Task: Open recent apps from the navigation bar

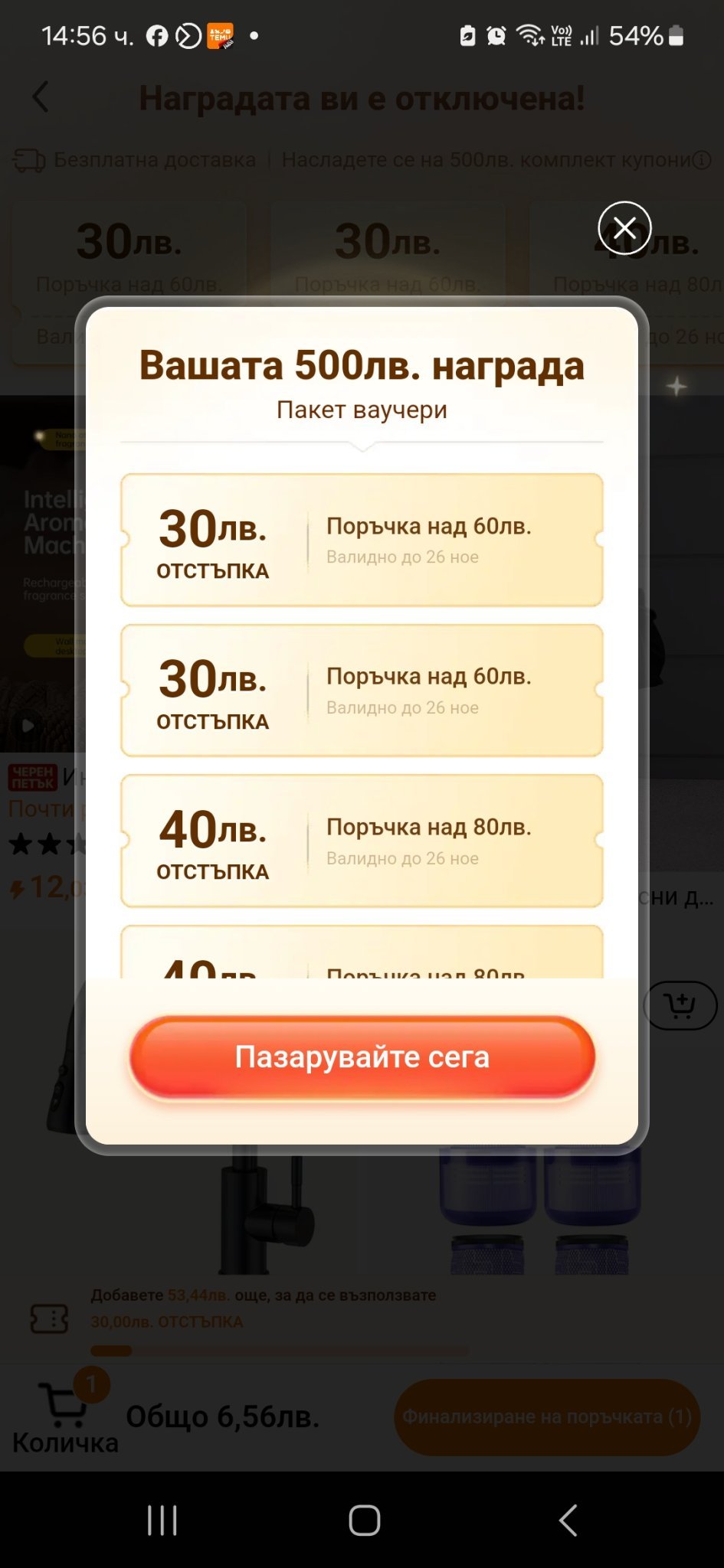Action: [x=162, y=1520]
